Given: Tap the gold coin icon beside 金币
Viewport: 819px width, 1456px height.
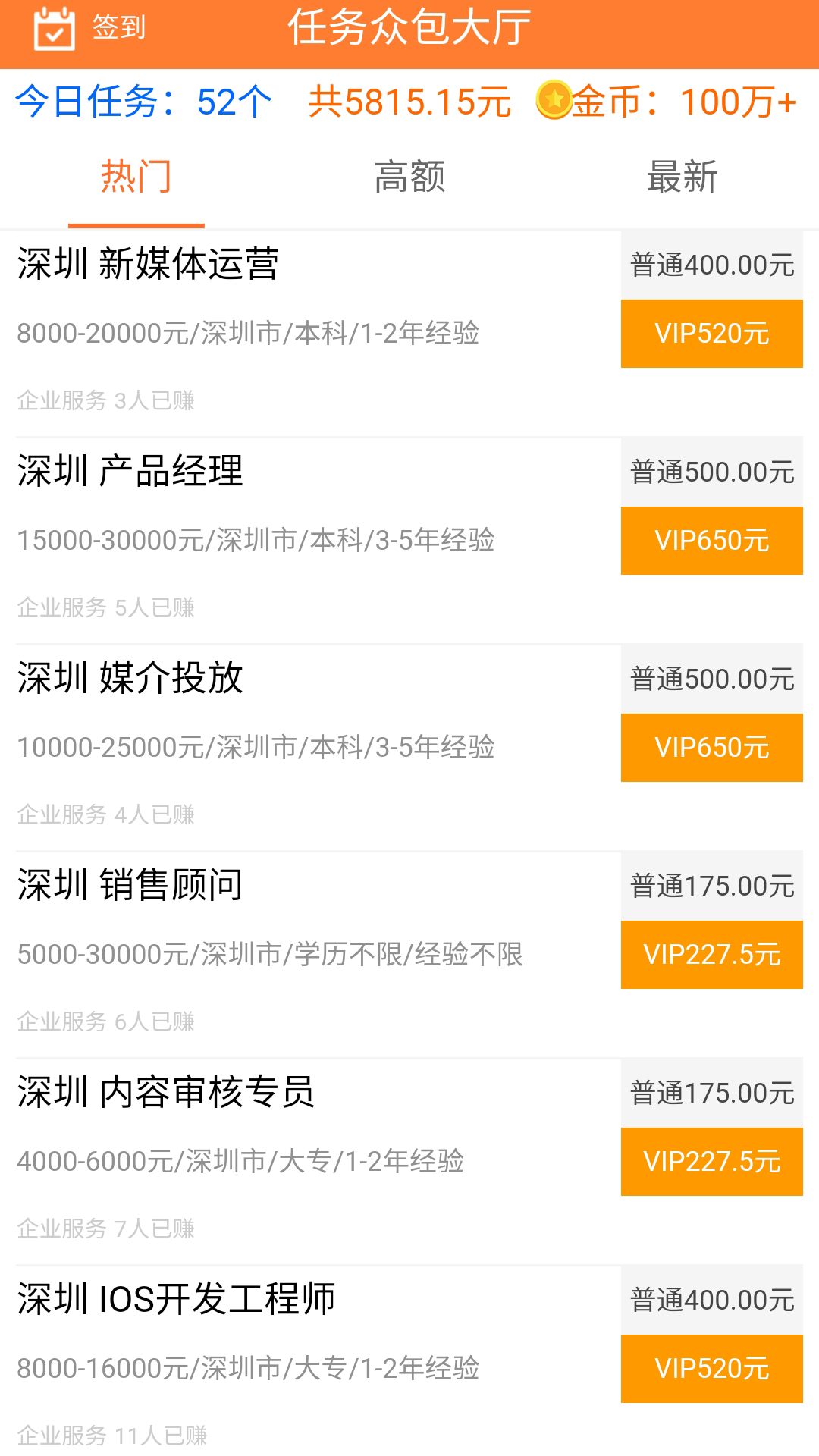Looking at the screenshot, I should tap(553, 101).
